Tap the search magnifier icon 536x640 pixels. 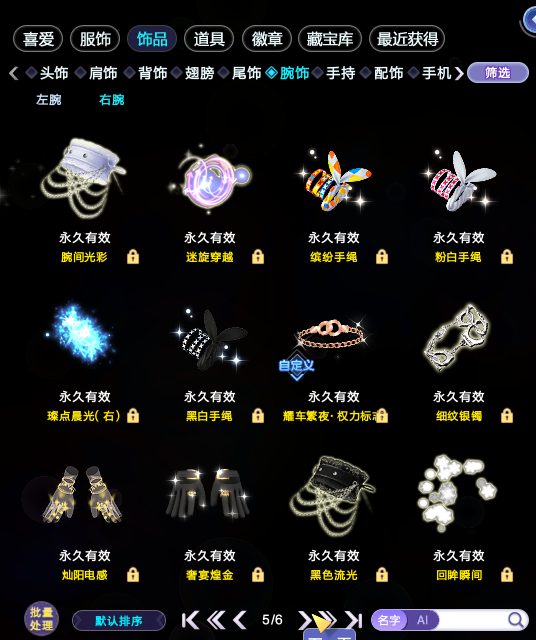(x=516, y=620)
